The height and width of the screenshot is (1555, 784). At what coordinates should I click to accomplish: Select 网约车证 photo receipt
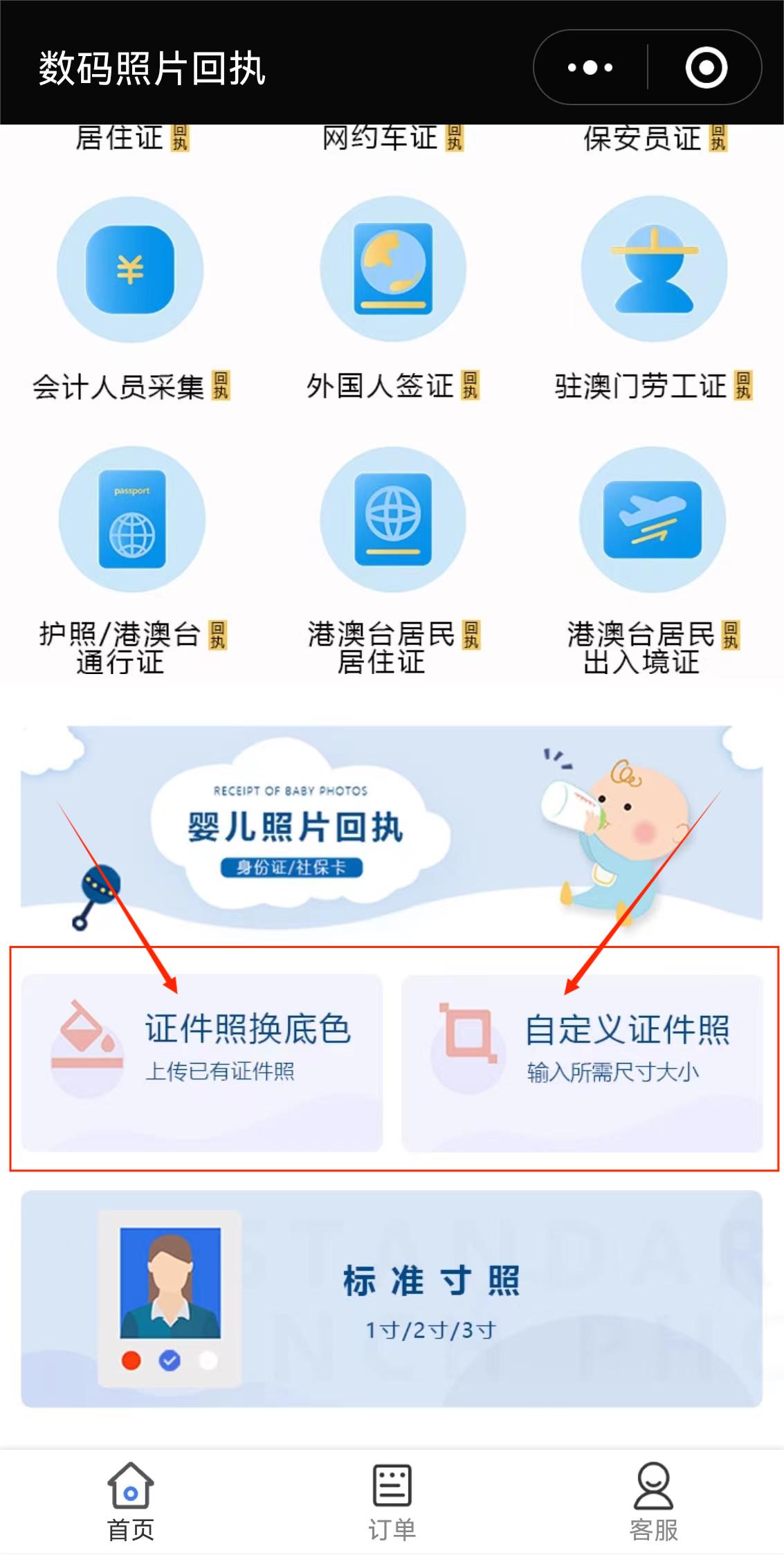pyautogui.click(x=392, y=138)
